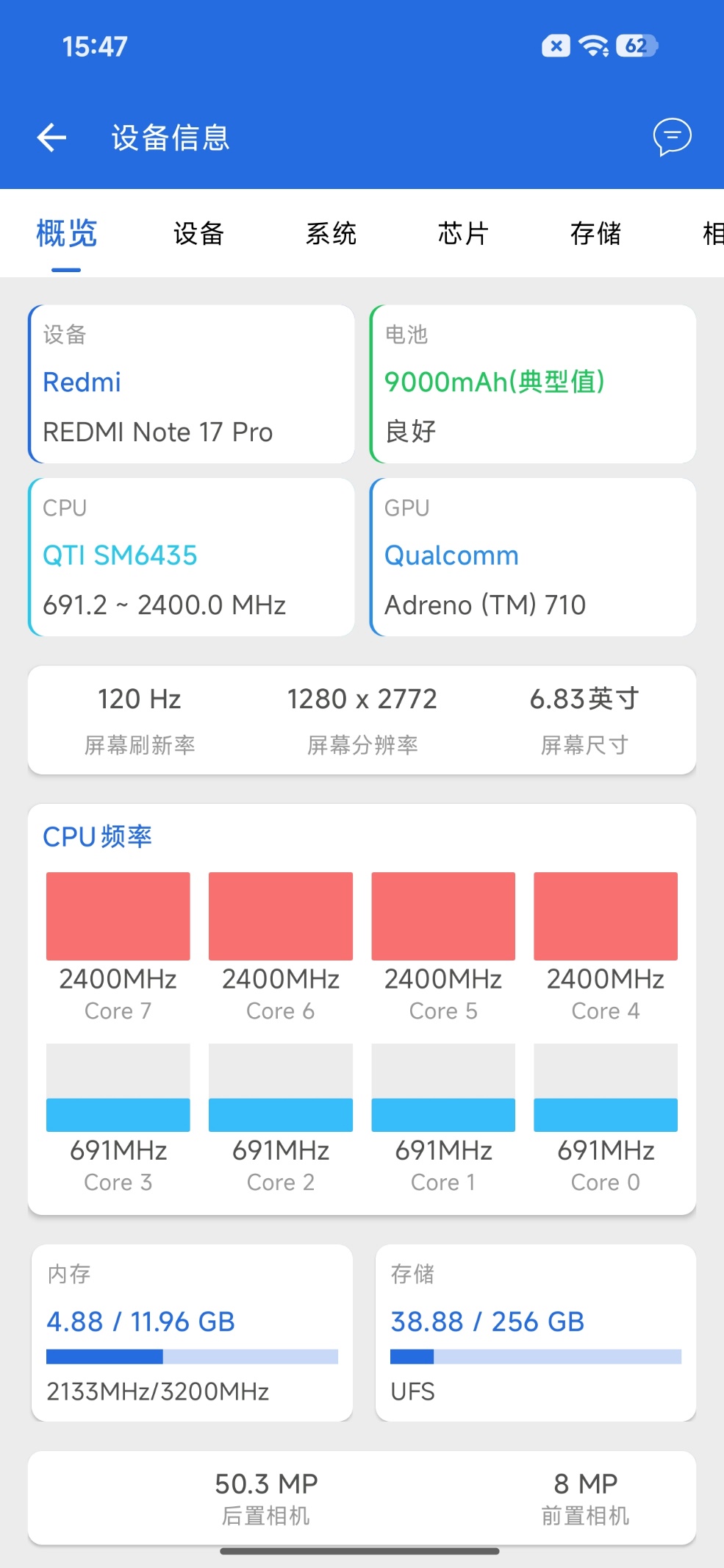The image size is (724, 1568).
Task: Open the feedback message icon
Action: [x=672, y=137]
